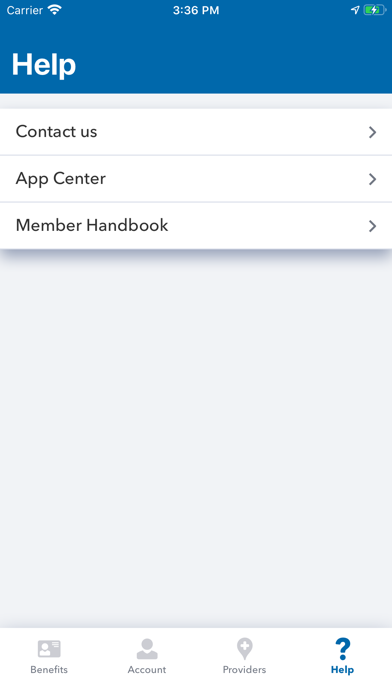
Task: Select the Providers tab
Action: tap(245, 657)
